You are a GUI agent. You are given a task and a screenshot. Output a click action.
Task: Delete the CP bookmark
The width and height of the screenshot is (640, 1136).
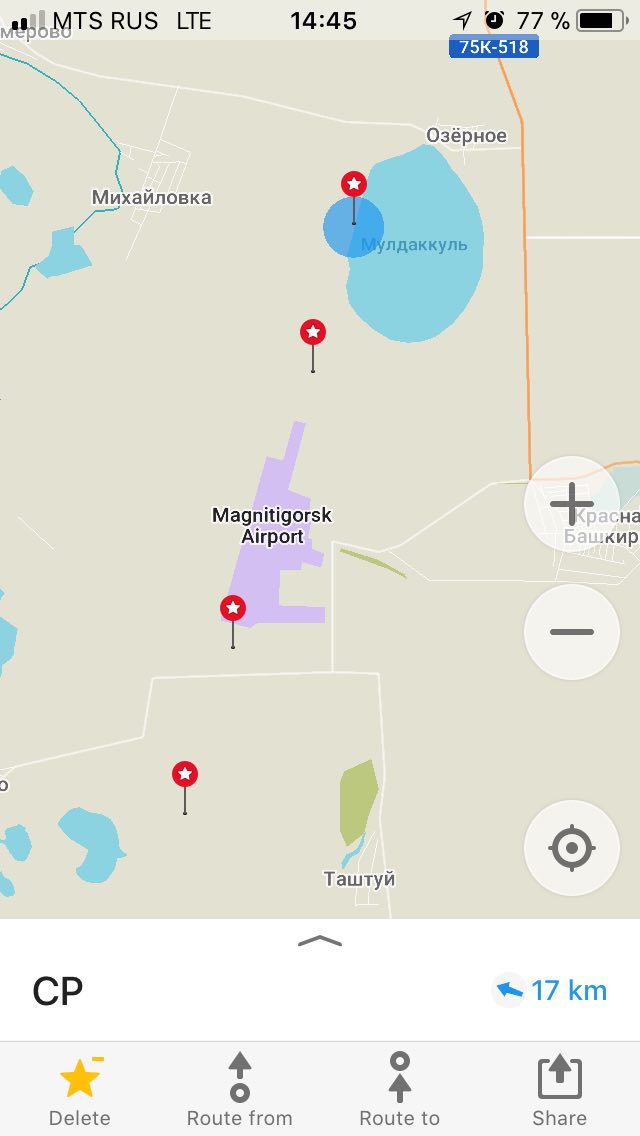click(80, 1090)
